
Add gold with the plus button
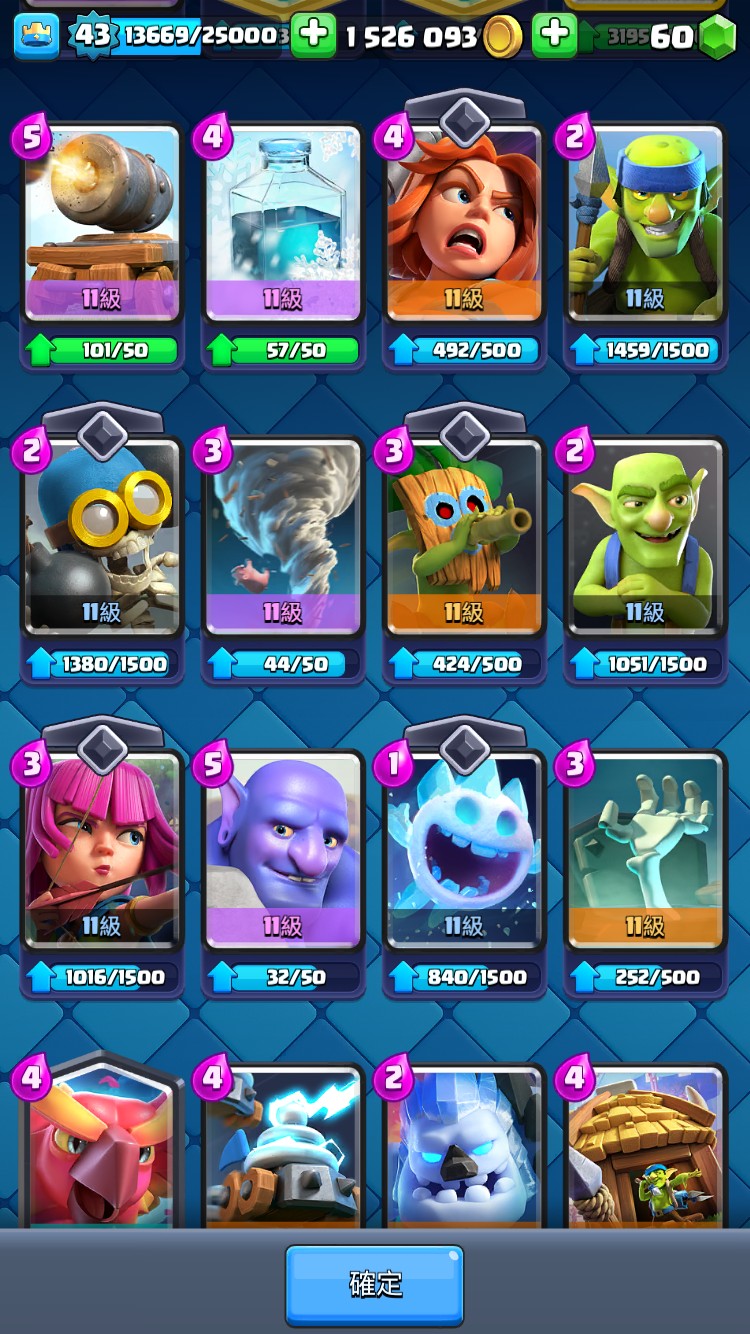(314, 35)
